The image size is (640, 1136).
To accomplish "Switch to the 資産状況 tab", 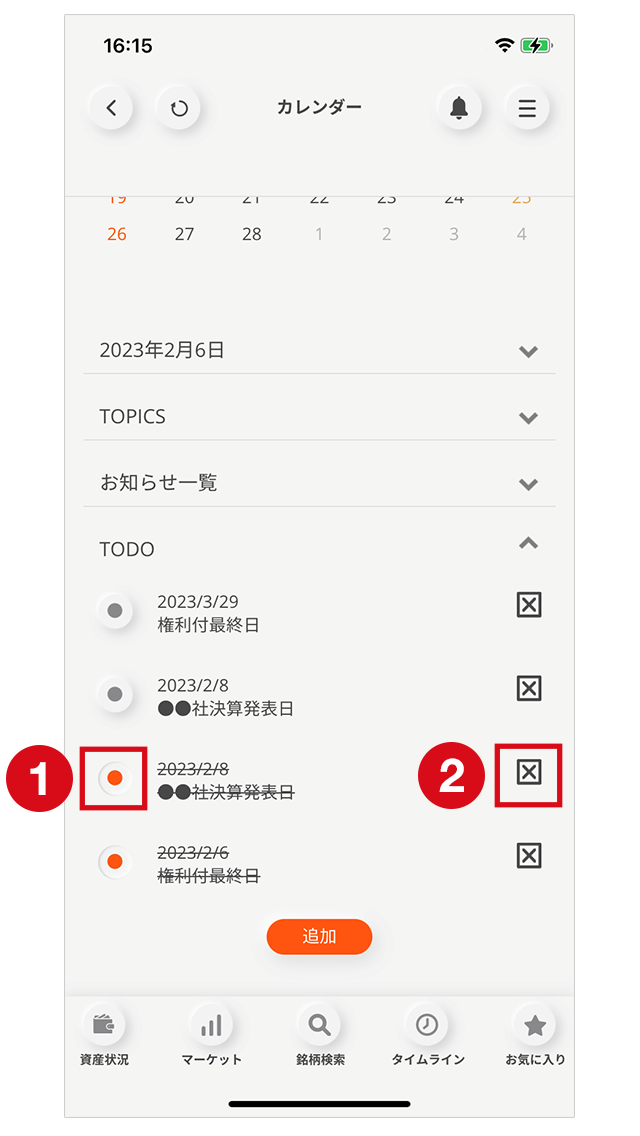I will [104, 1035].
